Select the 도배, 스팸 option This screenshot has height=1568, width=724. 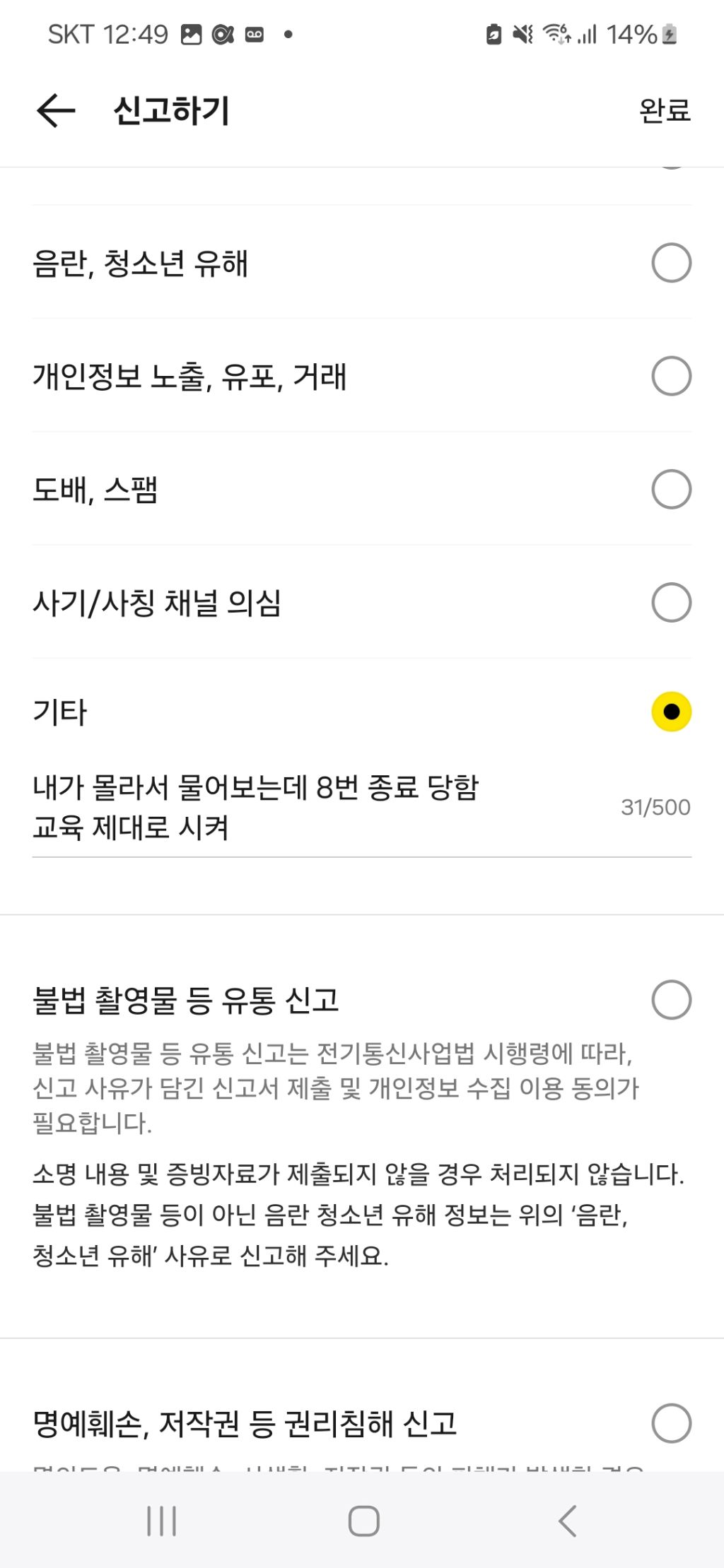670,489
